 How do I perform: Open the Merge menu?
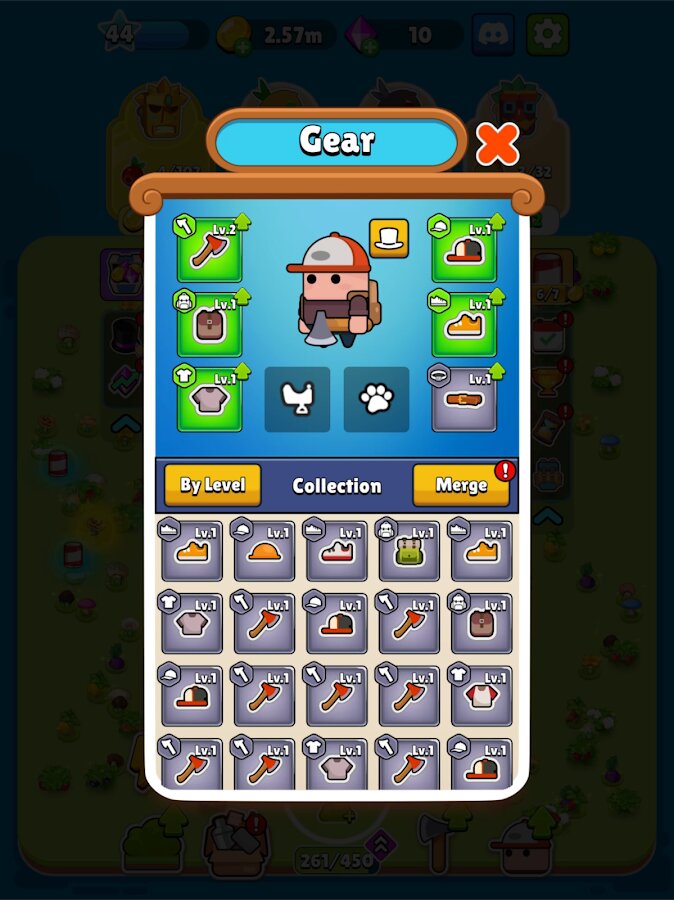click(x=461, y=486)
